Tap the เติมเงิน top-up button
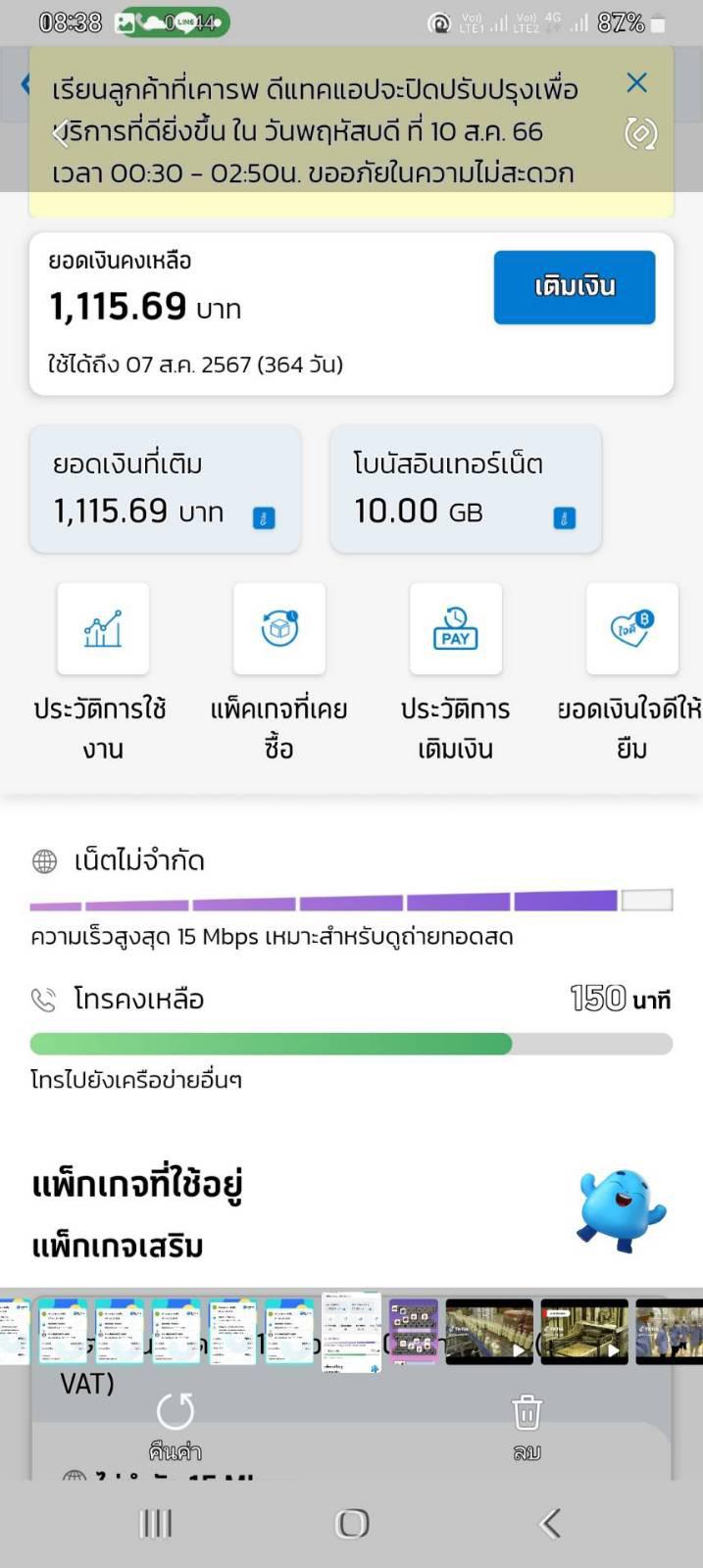The height and width of the screenshot is (1568, 703). [575, 287]
